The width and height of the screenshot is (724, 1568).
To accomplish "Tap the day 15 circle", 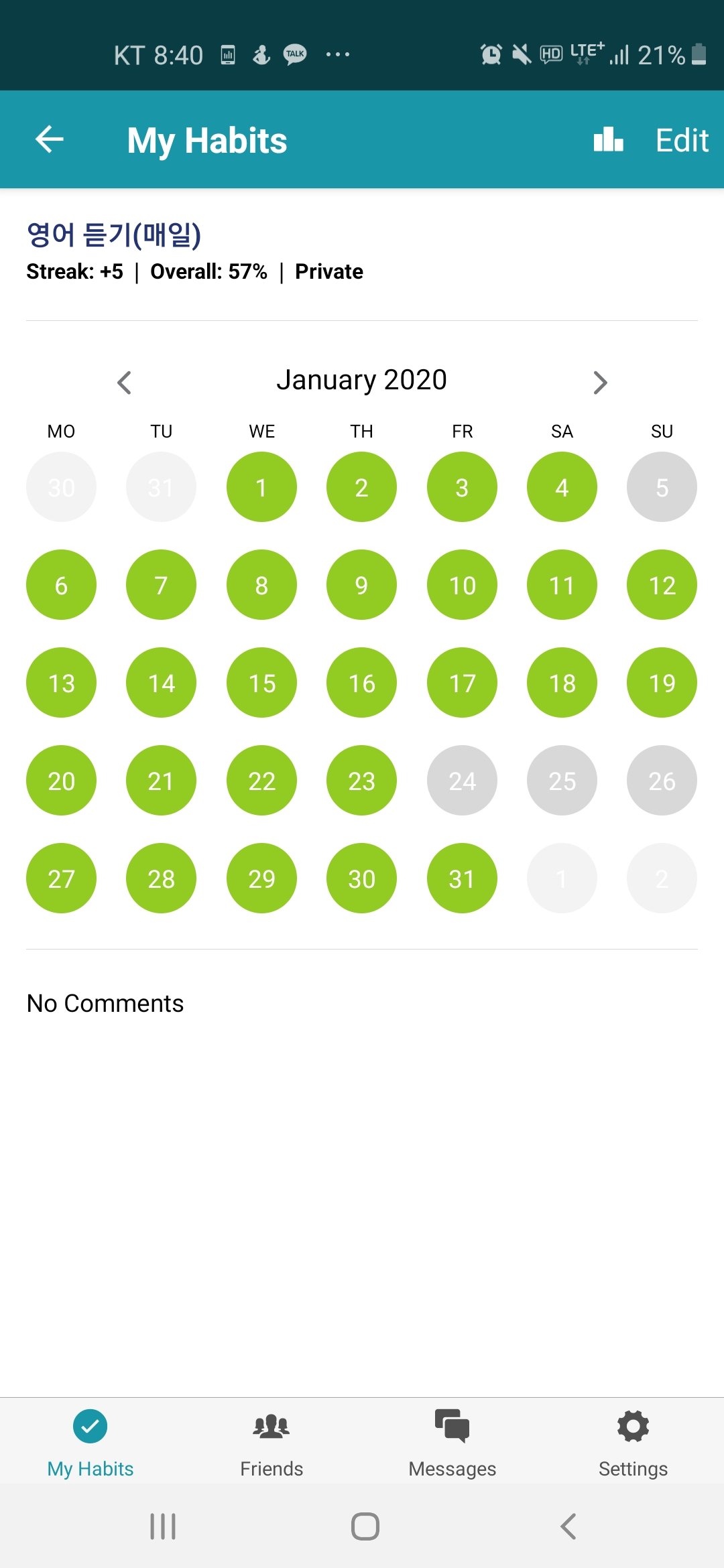I will [x=261, y=683].
